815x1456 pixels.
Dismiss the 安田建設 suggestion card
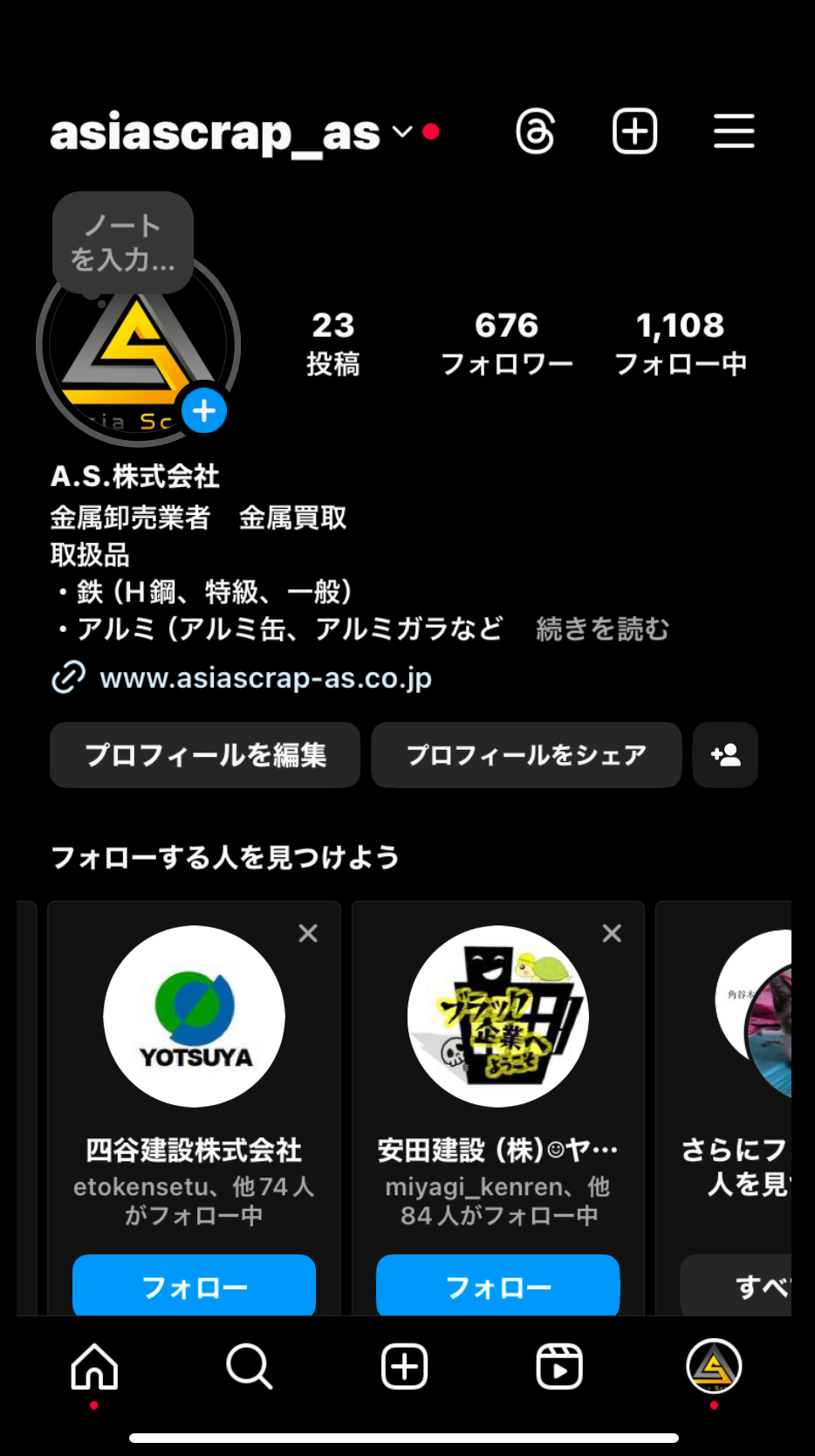click(613, 933)
